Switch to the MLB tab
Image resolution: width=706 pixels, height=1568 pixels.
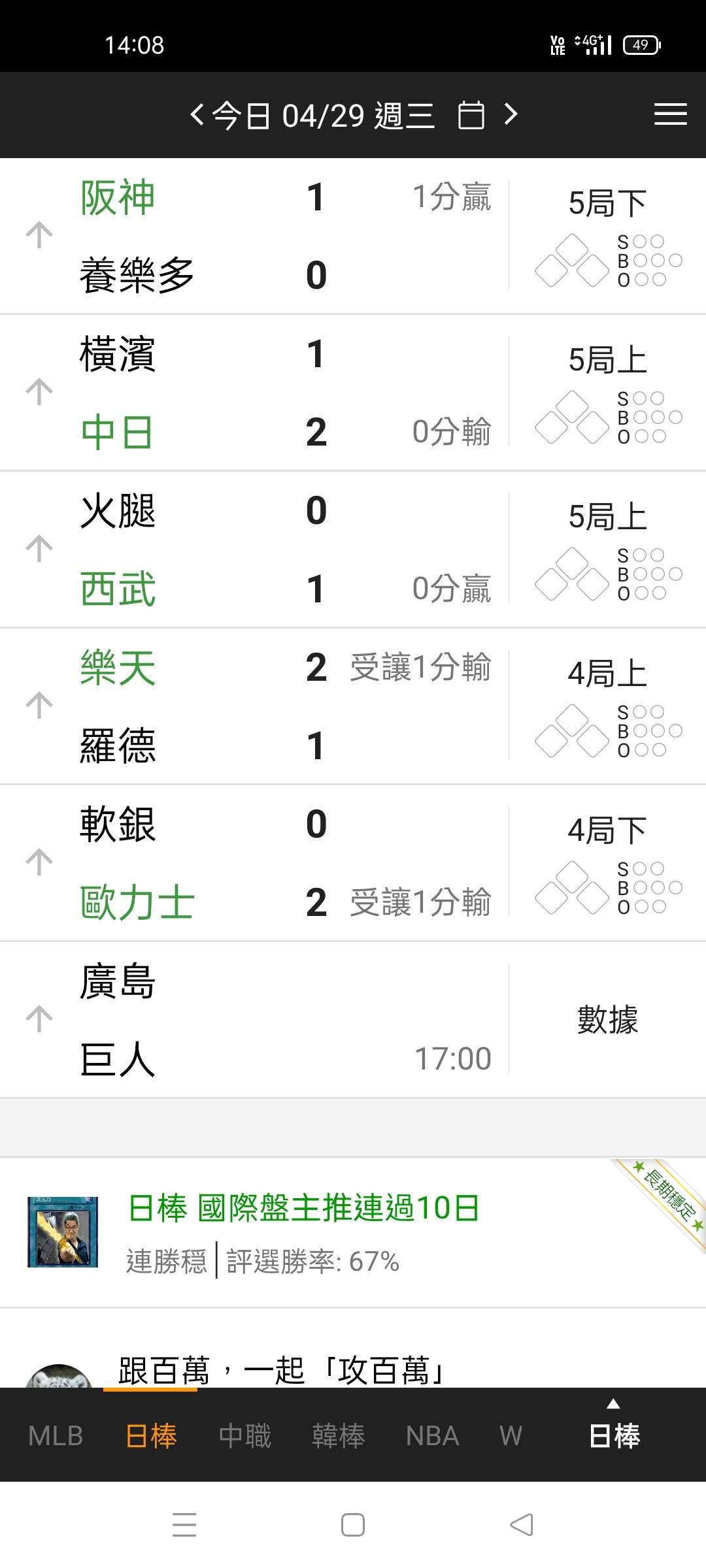pos(56,1436)
